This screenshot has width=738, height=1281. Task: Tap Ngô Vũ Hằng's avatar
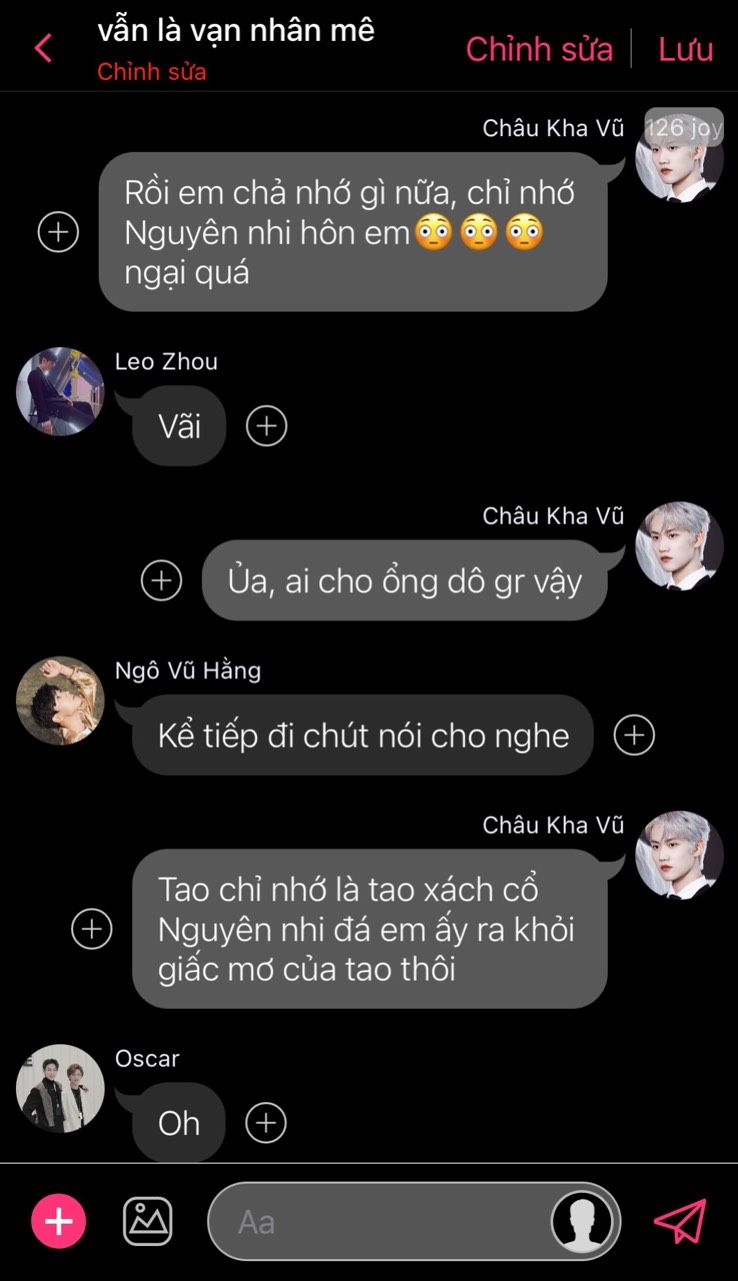(x=60, y=700)
